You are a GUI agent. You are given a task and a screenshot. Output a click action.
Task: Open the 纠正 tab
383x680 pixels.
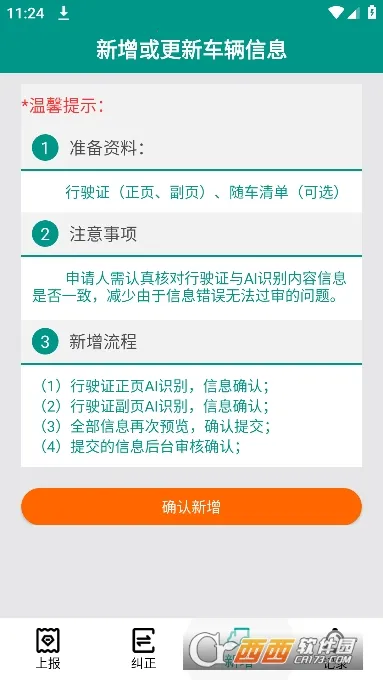coord(144,648)
